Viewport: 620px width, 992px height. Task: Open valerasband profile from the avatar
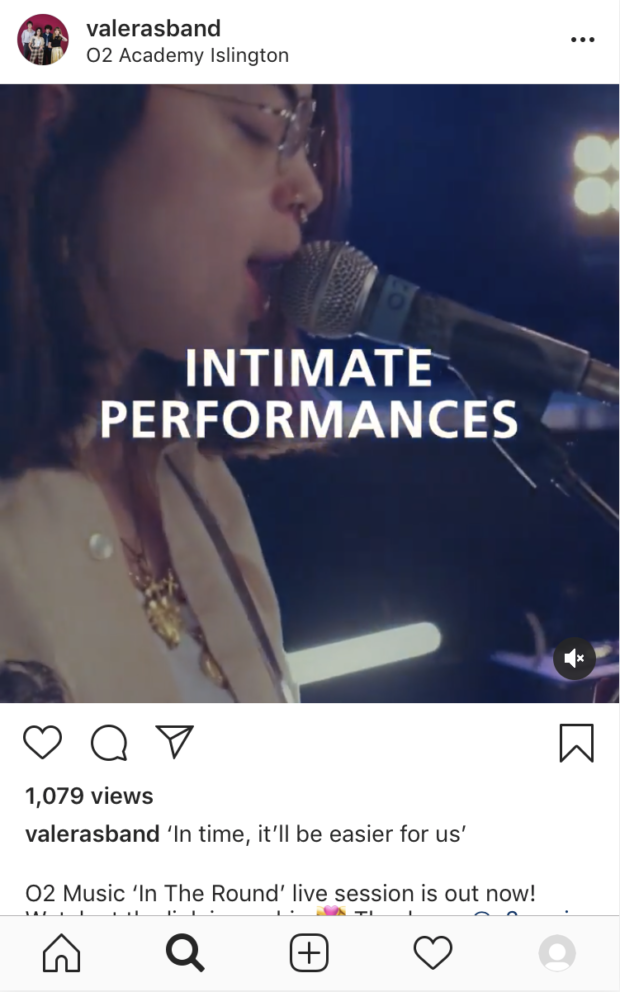point(43,40)
